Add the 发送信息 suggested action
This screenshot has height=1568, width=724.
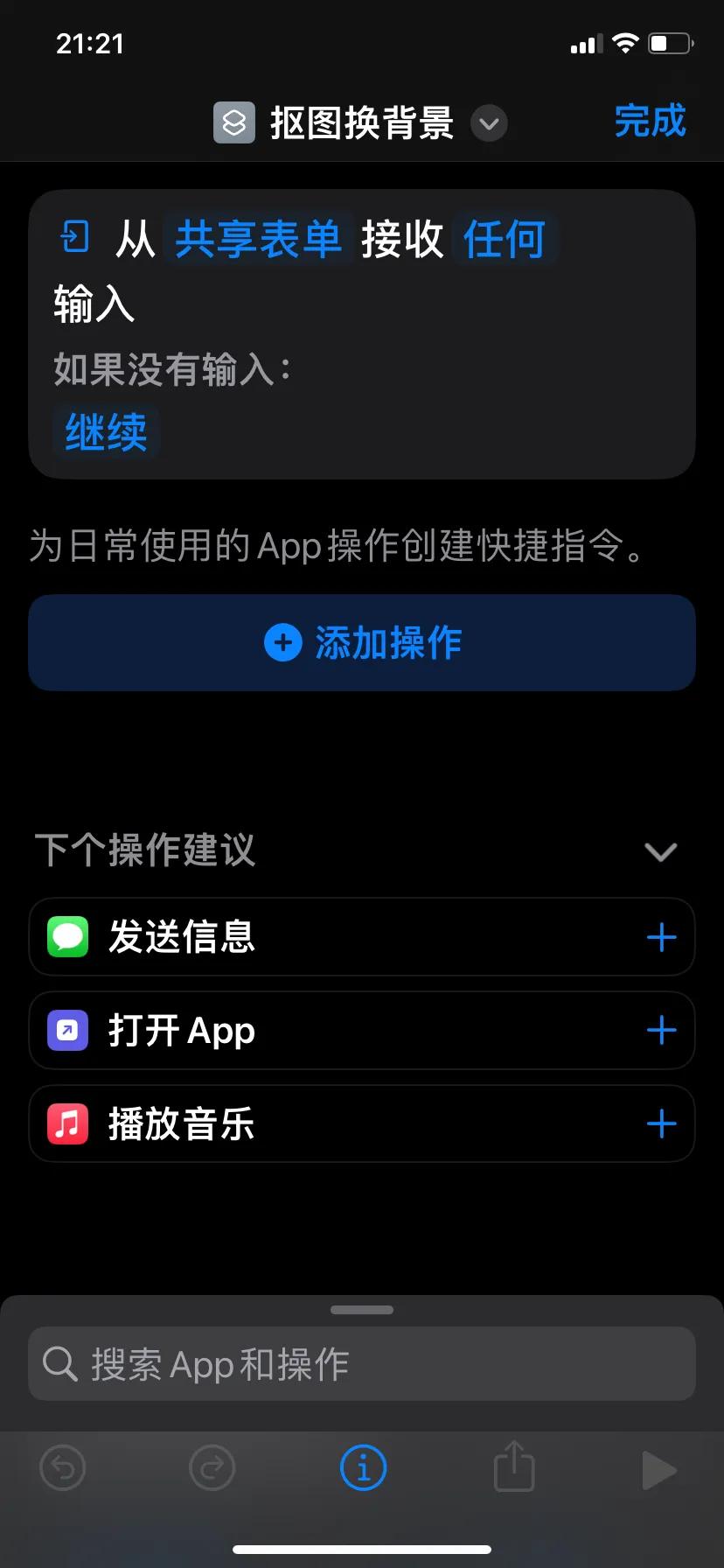[661, 937]
